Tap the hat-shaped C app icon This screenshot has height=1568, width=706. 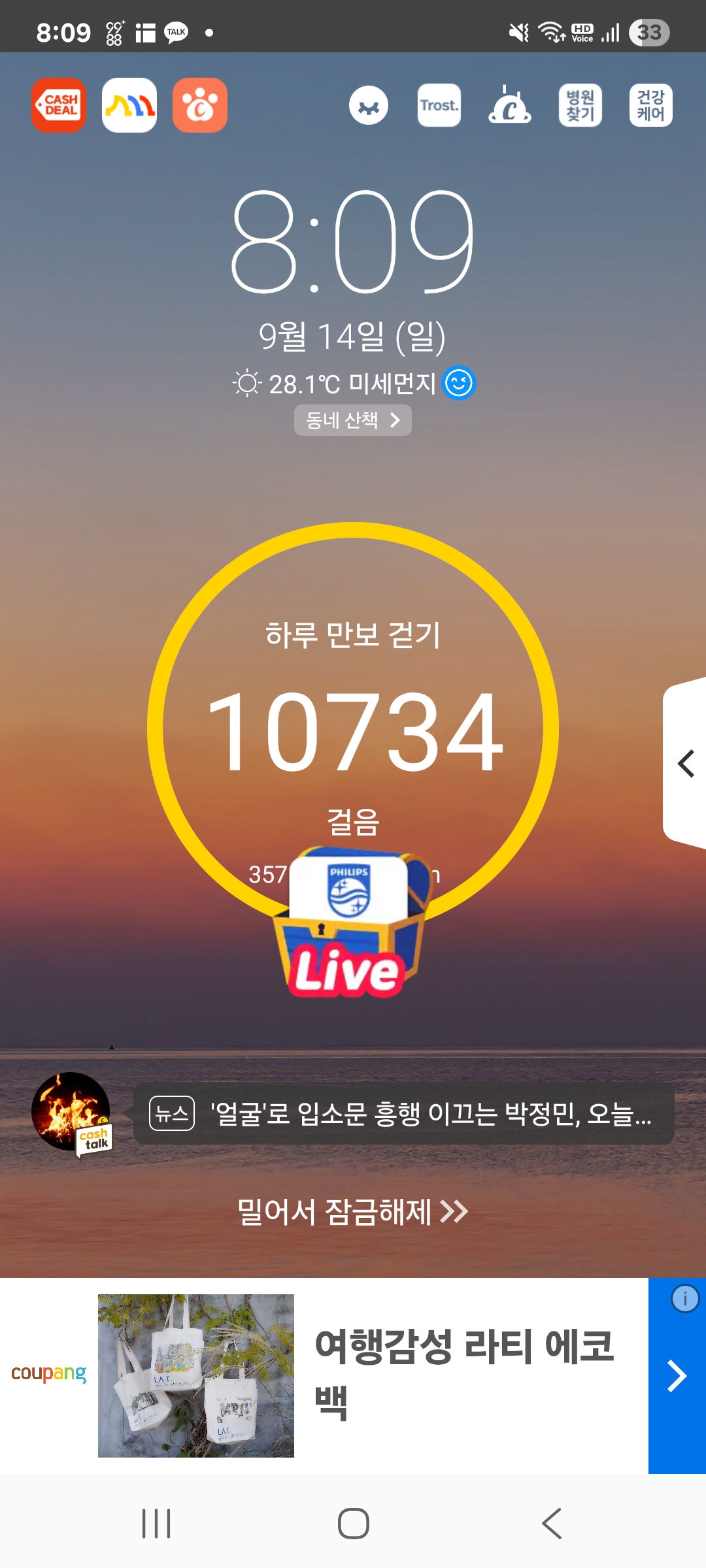510,105
